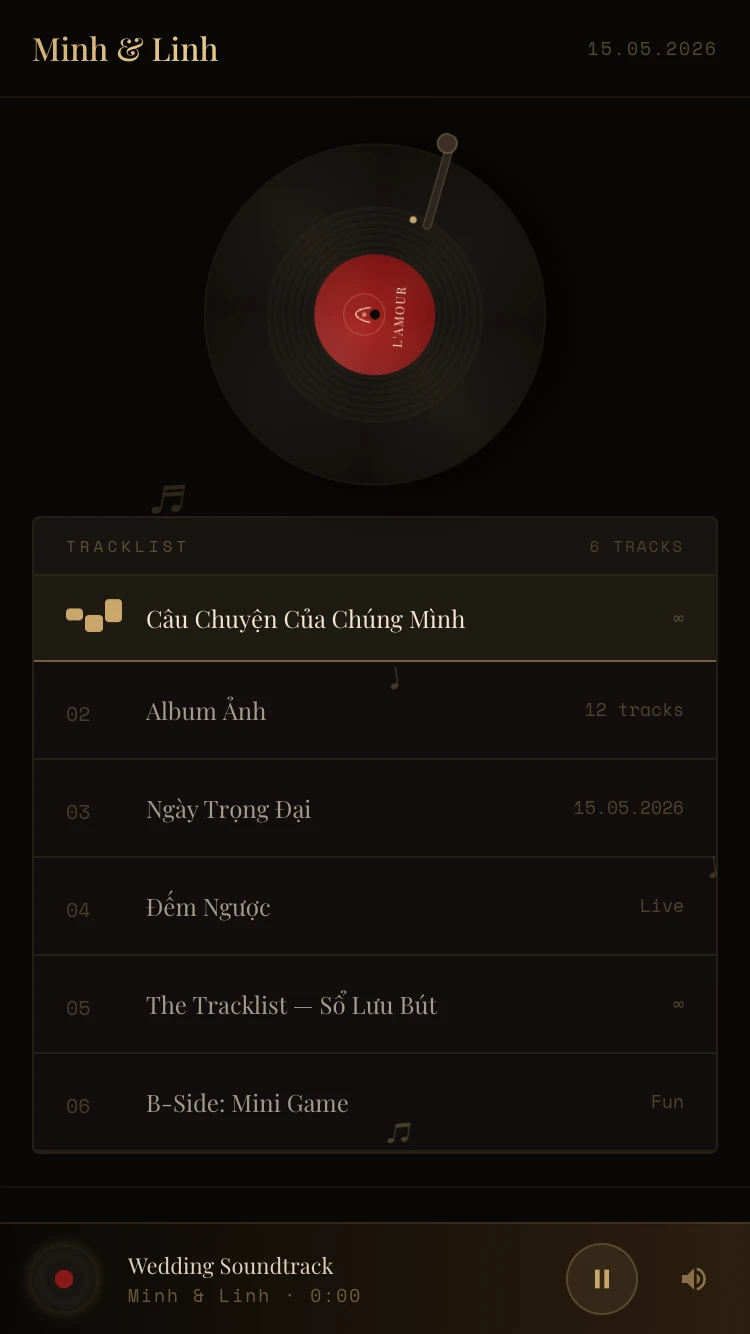Expand The Tracklist — Sổ Lưu Bút entry
This screenshot has height=1334, width=750.
pyautogui.click(x=375, y=1004)
